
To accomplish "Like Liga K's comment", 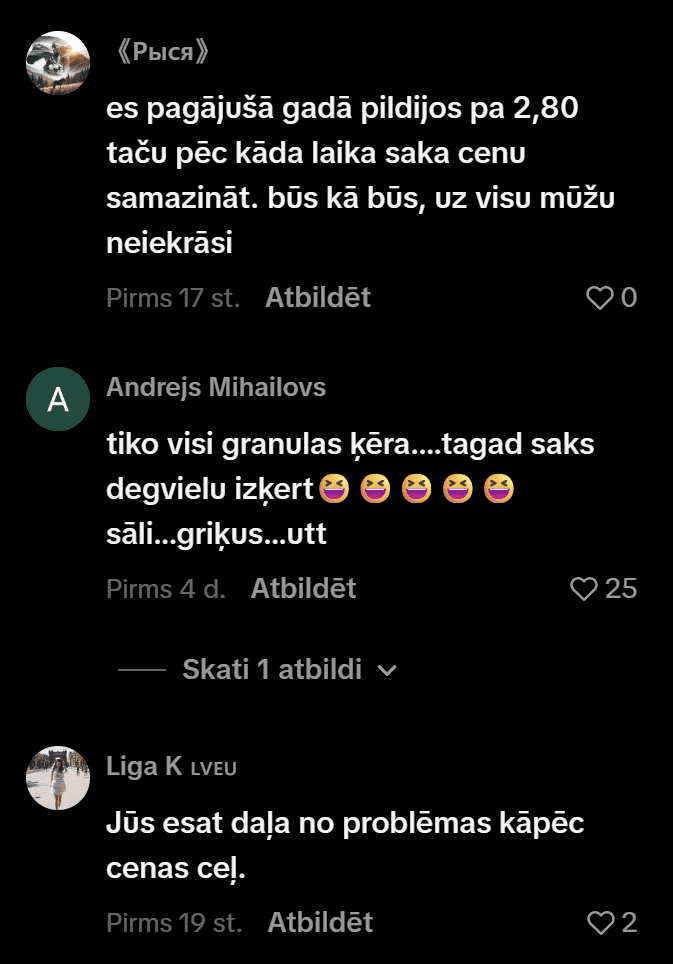I will point(599,922).
